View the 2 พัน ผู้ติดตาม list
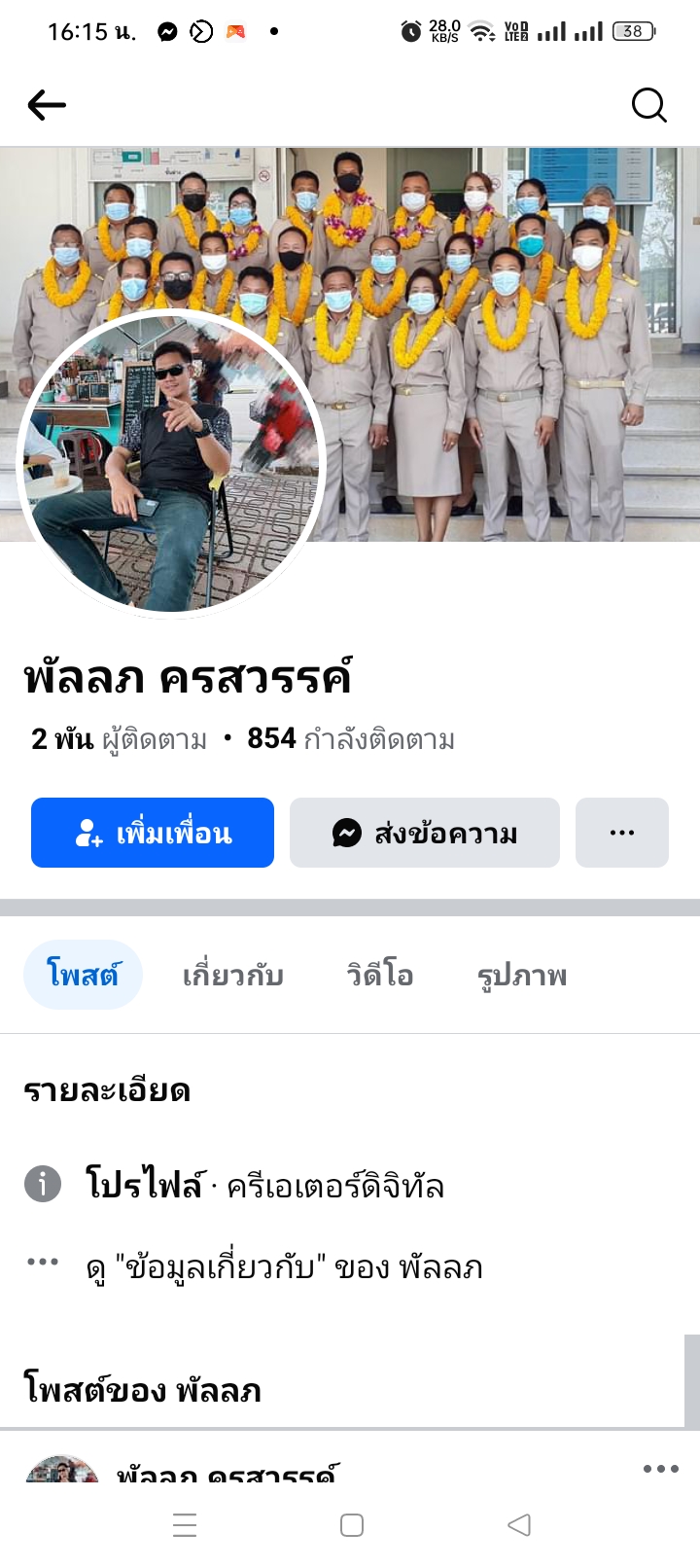 point(119,739)
